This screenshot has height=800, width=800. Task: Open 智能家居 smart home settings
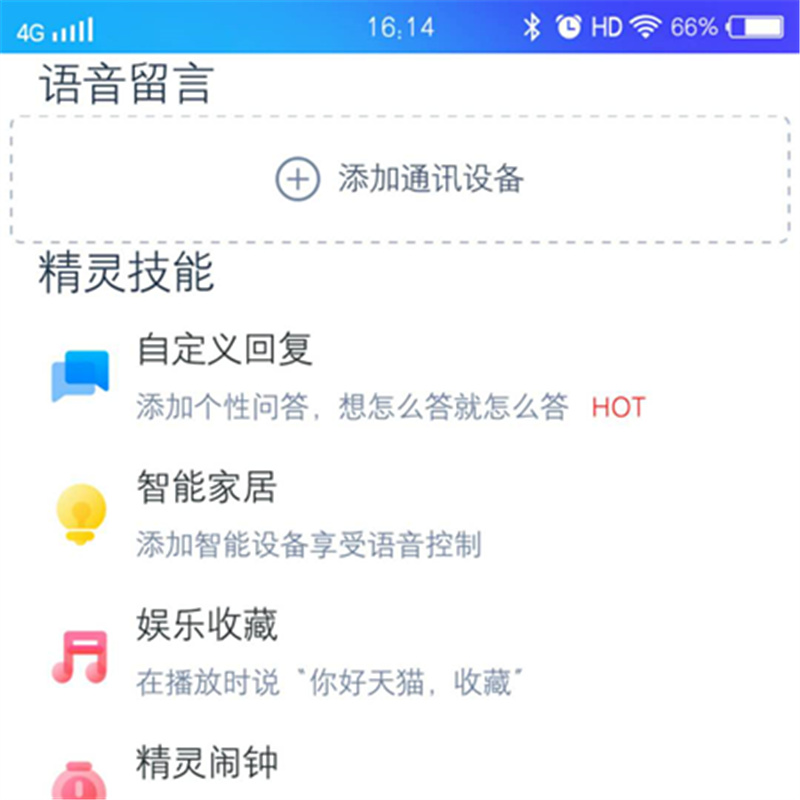pyautogui.click(x=206, y=489)
